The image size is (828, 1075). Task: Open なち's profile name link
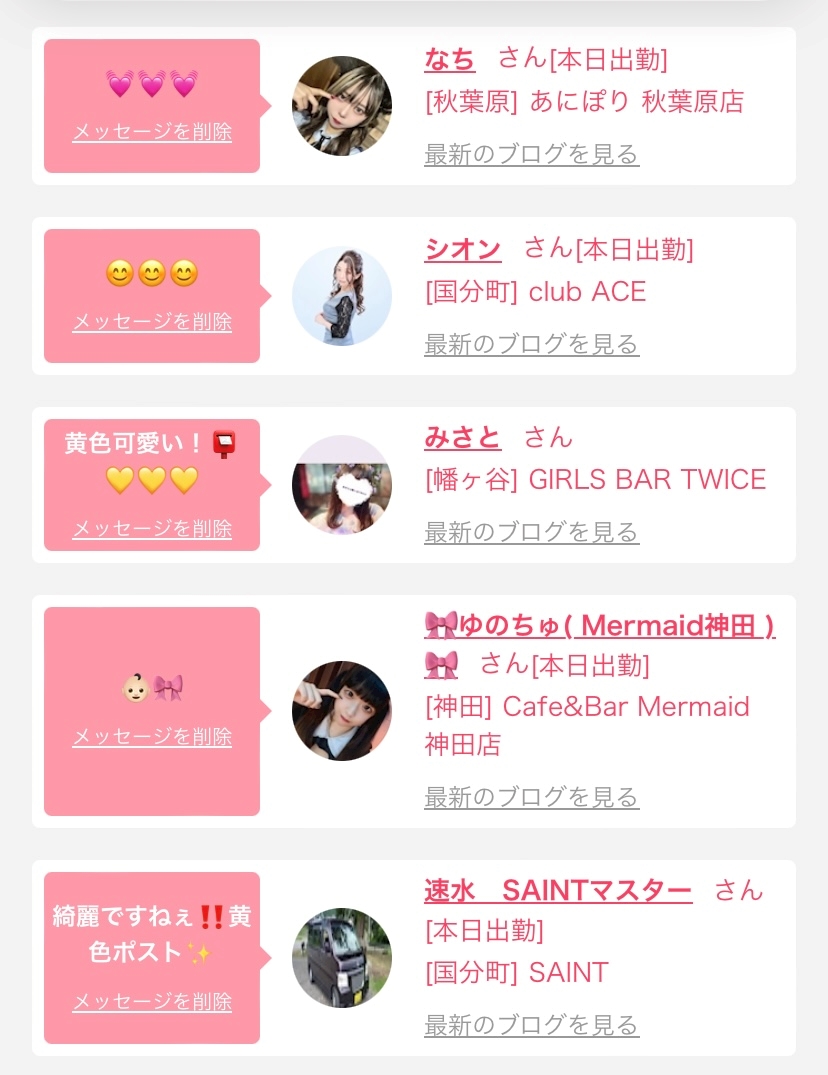coord(450,60)
